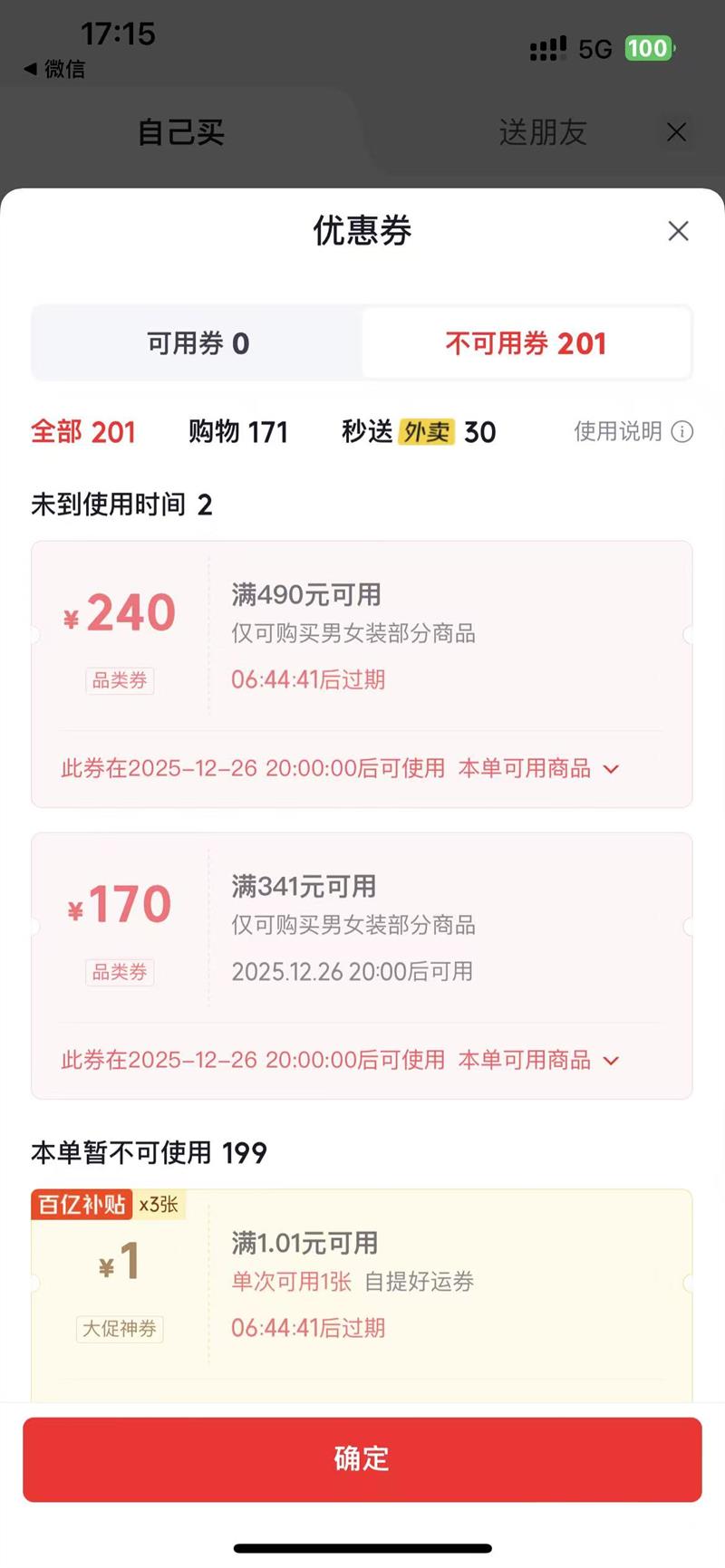Open the 使用说明 info icon
This screenshot has height=1568, width=725.
tap(681, 432)
